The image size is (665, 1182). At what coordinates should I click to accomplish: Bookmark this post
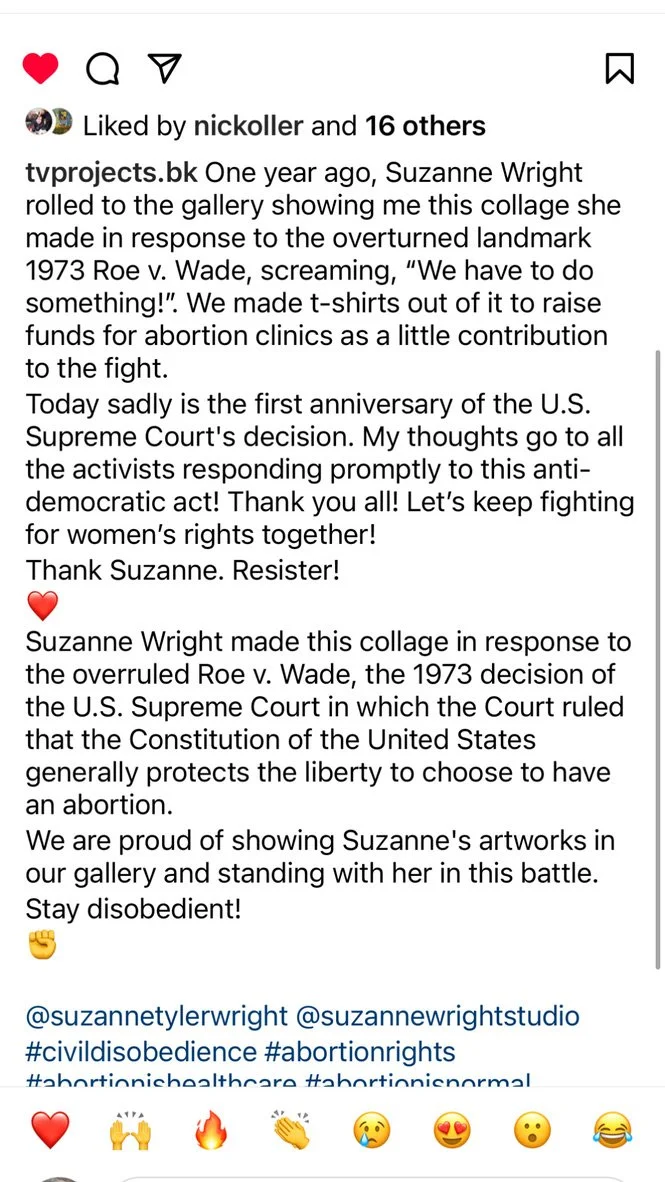tap(620, 69)
